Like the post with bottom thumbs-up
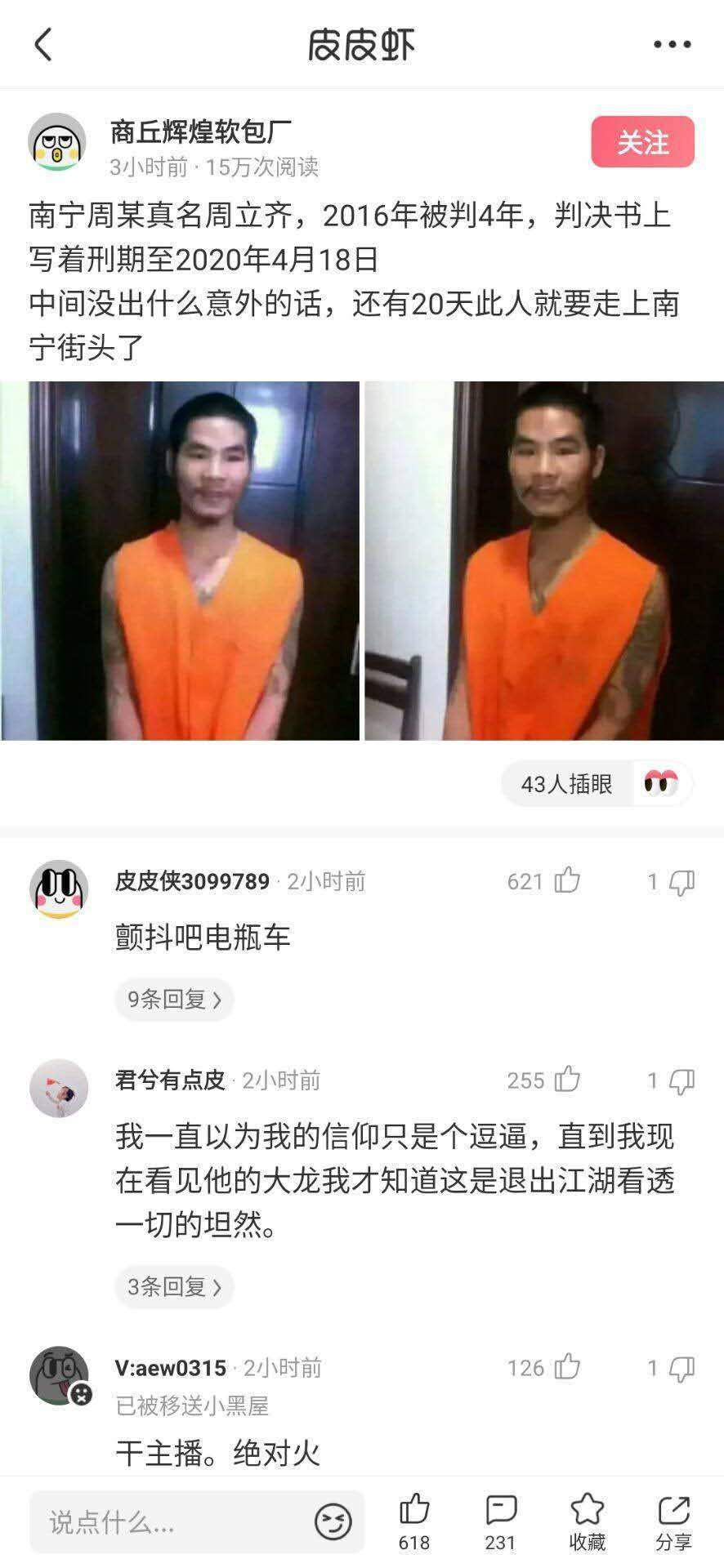The height and width of the screenshot is (1568, 724). [x=414, y=1523]
